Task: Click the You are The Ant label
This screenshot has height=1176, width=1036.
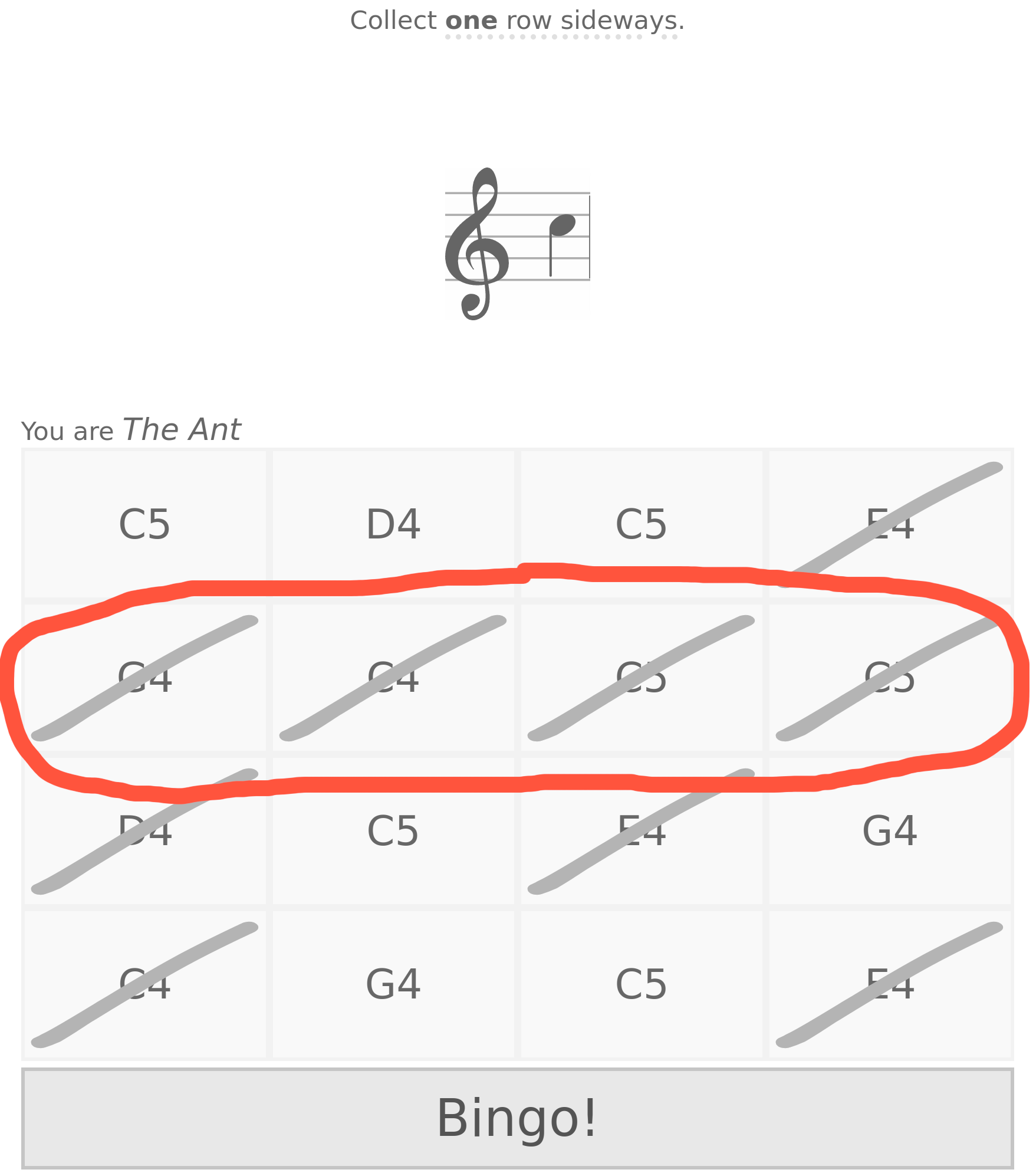Action: coord(130,430)
